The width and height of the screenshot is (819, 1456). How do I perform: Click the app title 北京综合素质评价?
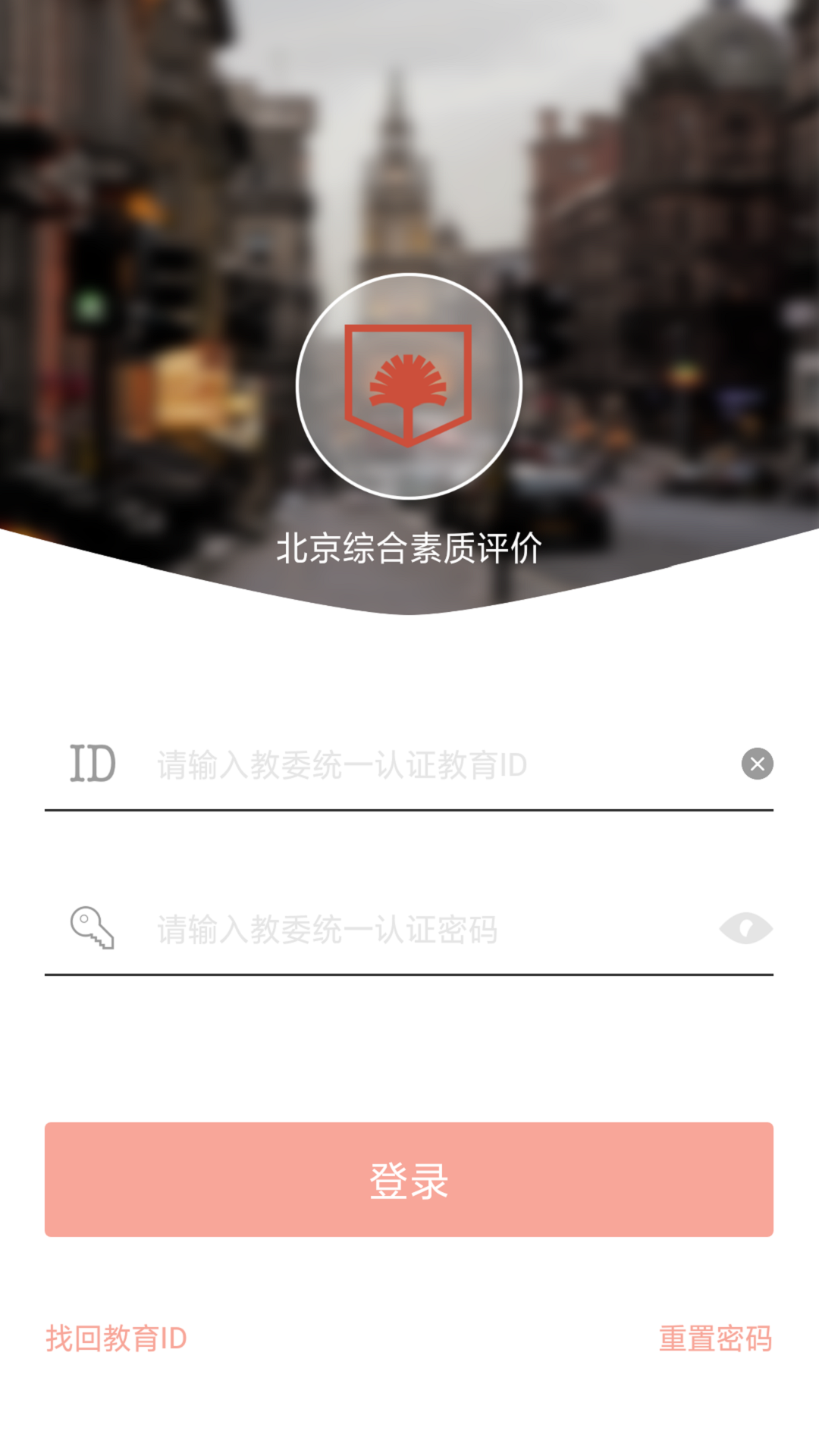click(x=409, y=549)
